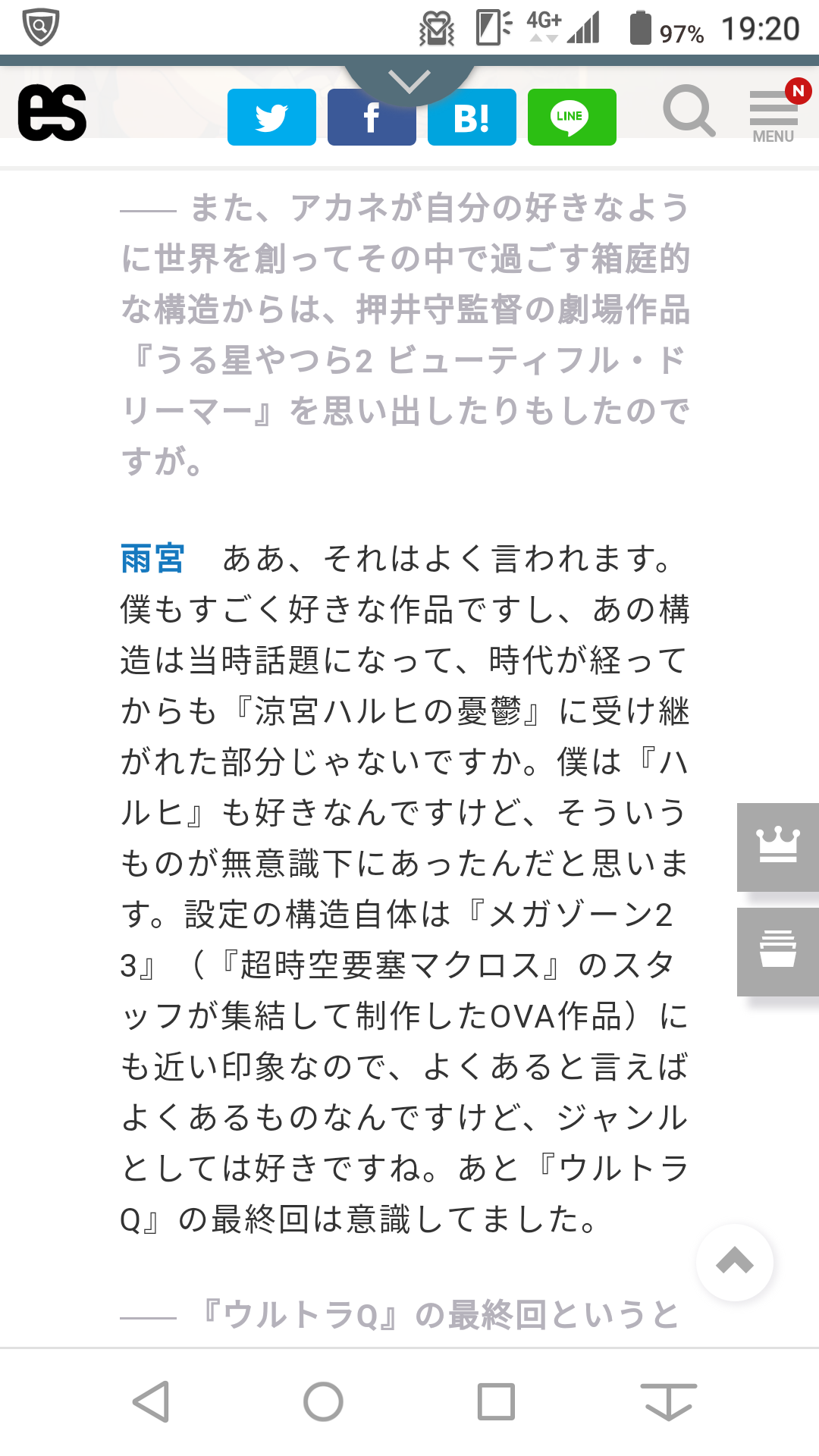819x1456 pixels.
Task: Go to the es site homepage logo
Action: 52,112
